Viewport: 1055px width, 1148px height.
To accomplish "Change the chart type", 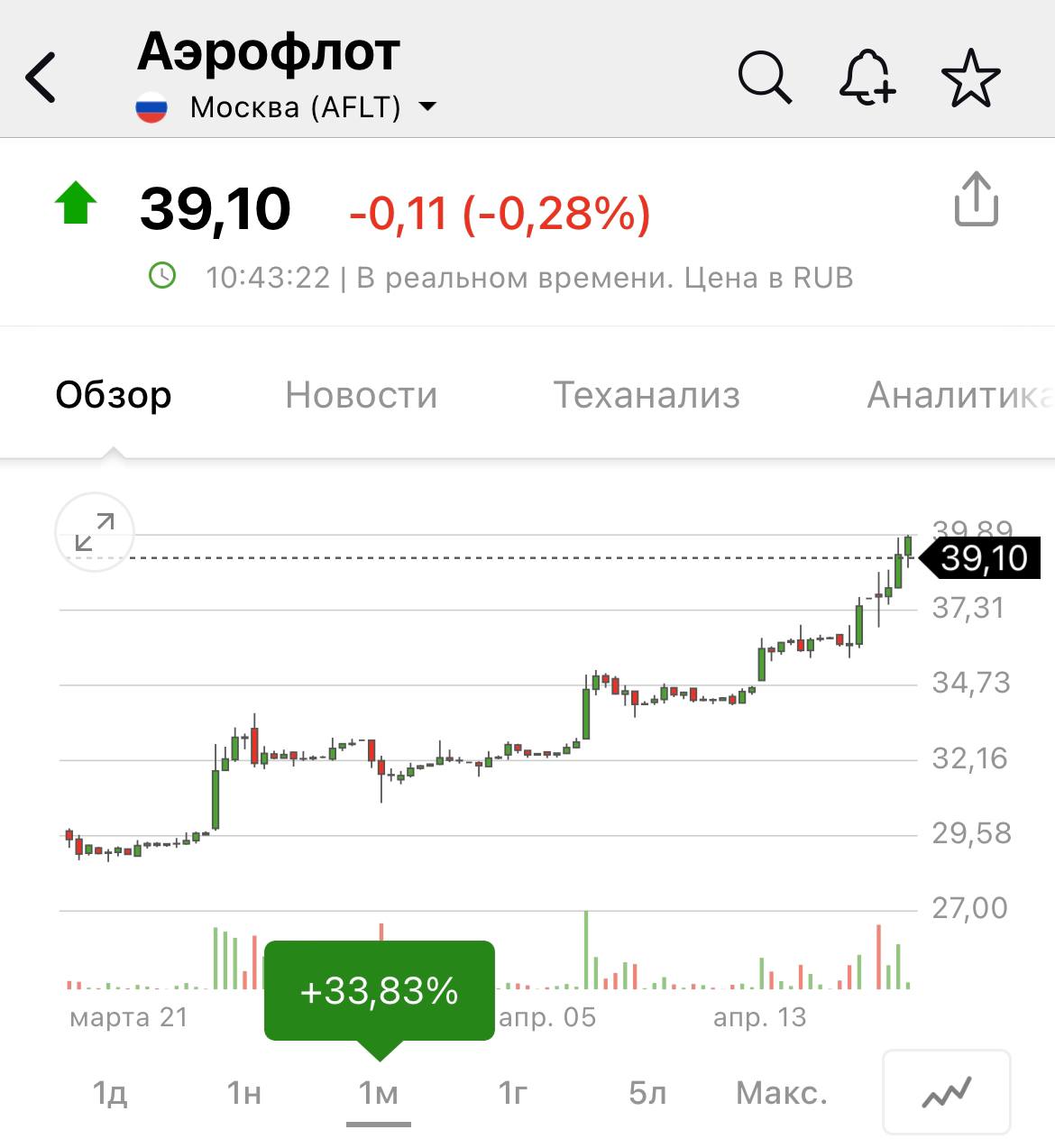I will [946, 1092].
